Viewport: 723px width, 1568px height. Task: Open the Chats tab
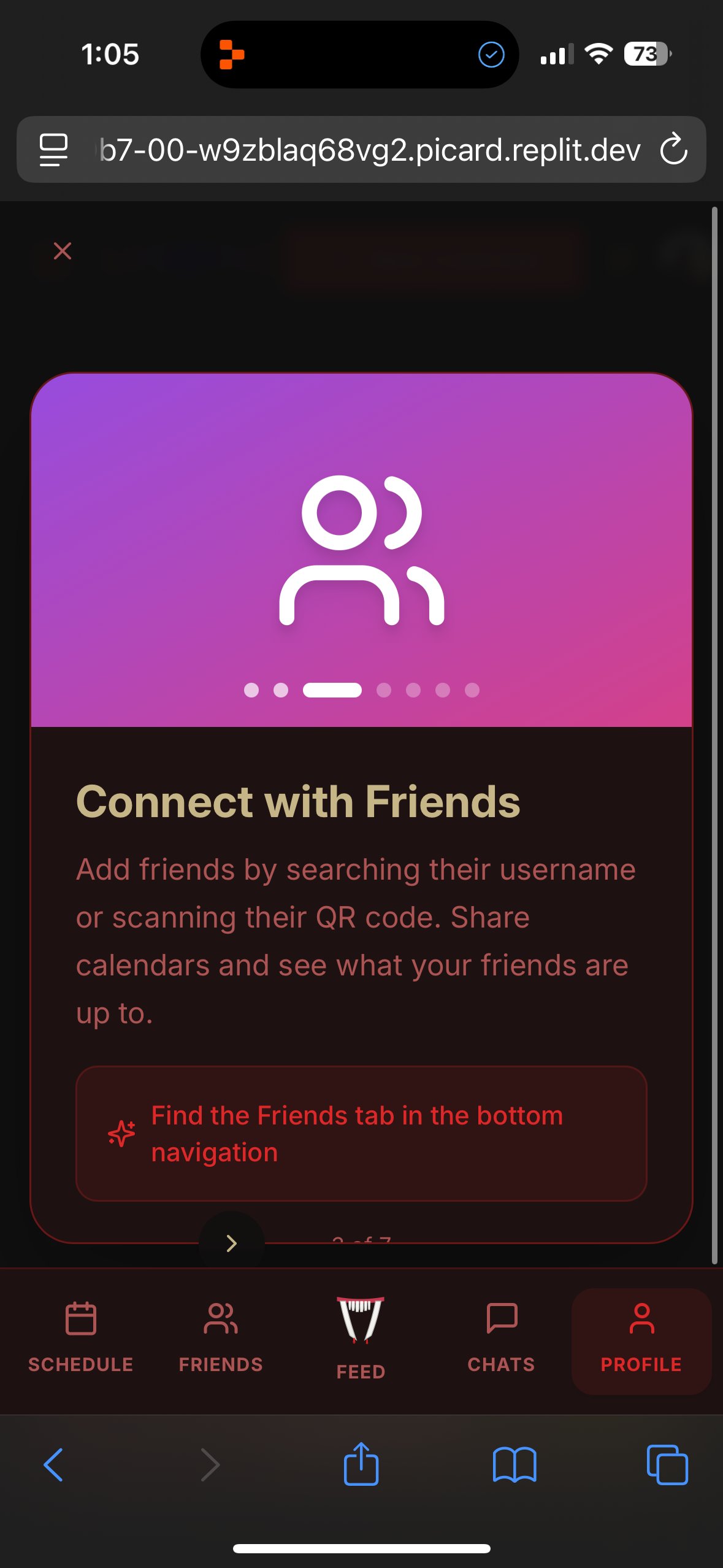[501, 1339]
